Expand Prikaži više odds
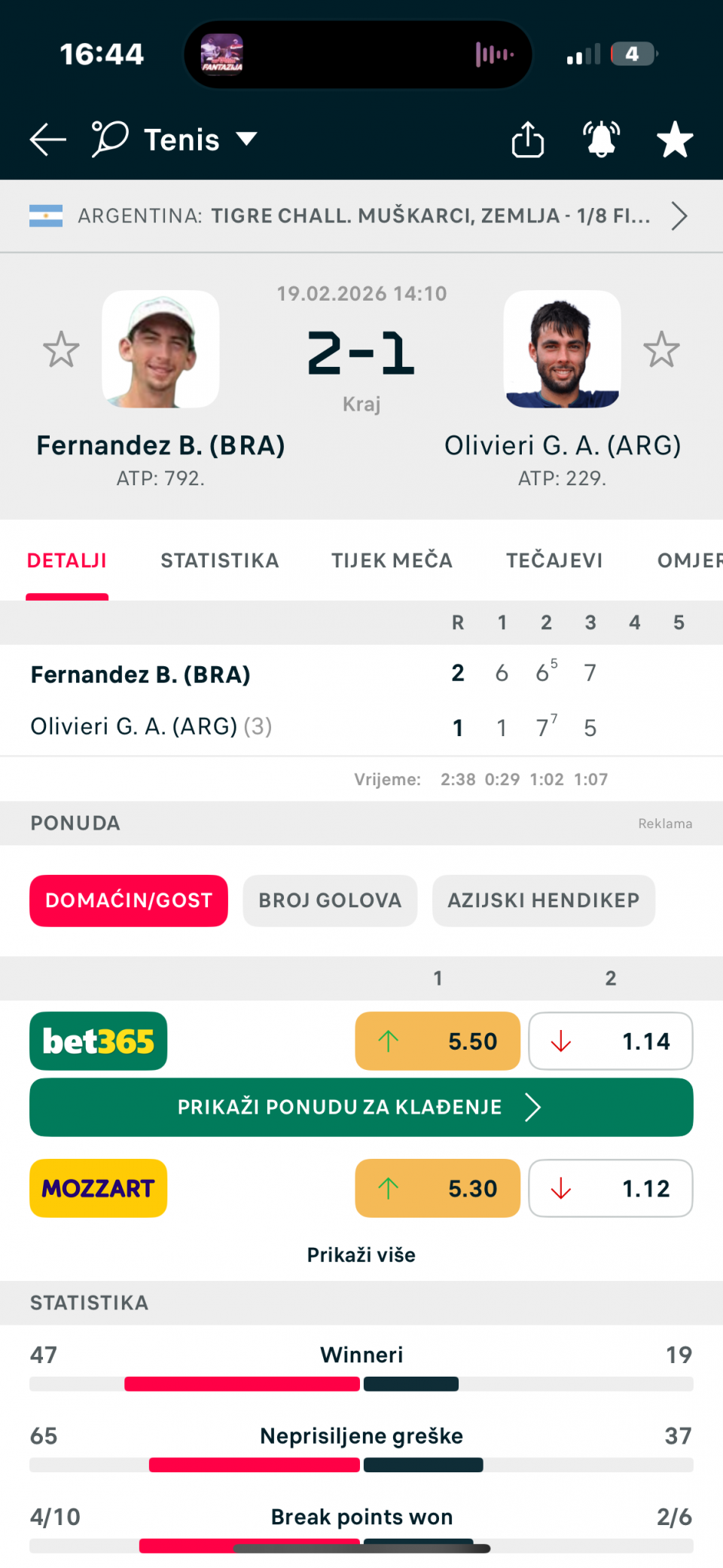 pos(361,1255)
